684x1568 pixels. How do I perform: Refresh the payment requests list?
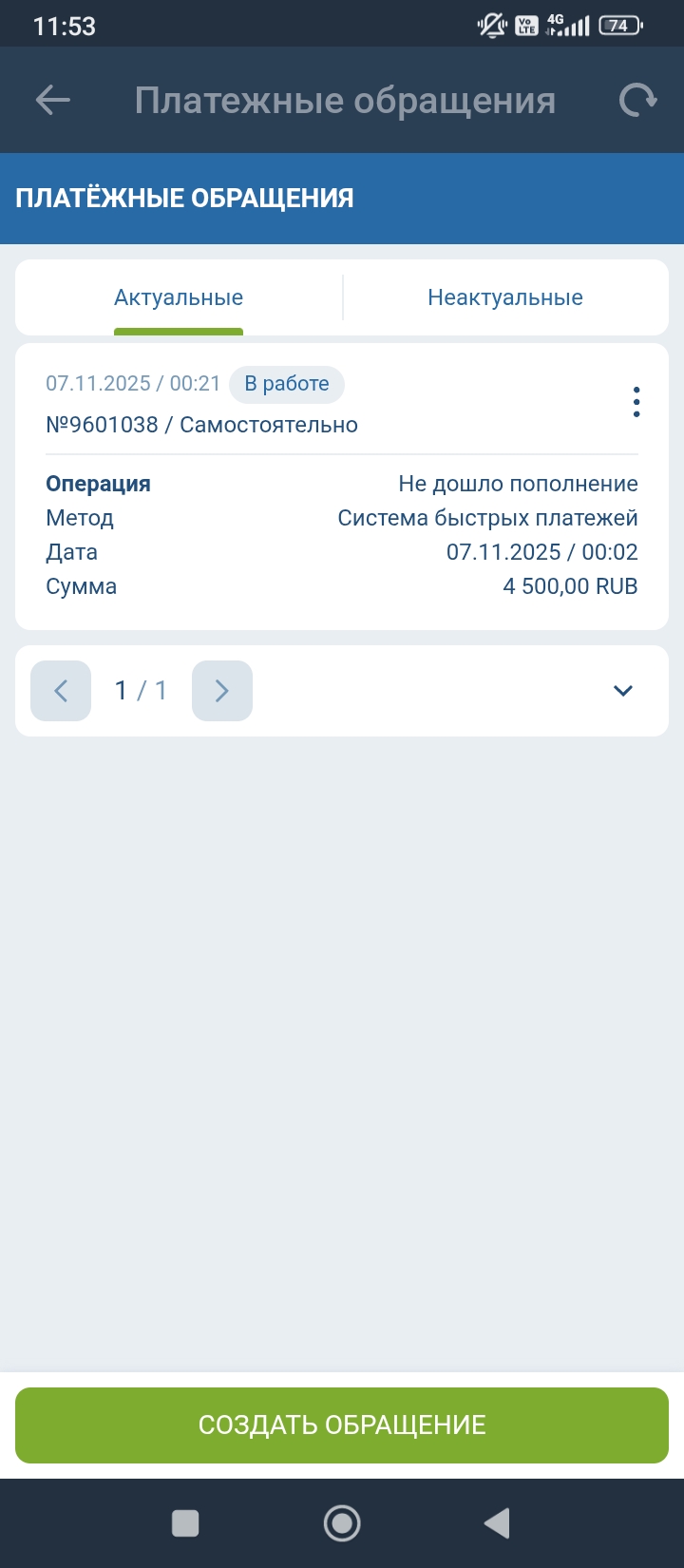[637, 100]
